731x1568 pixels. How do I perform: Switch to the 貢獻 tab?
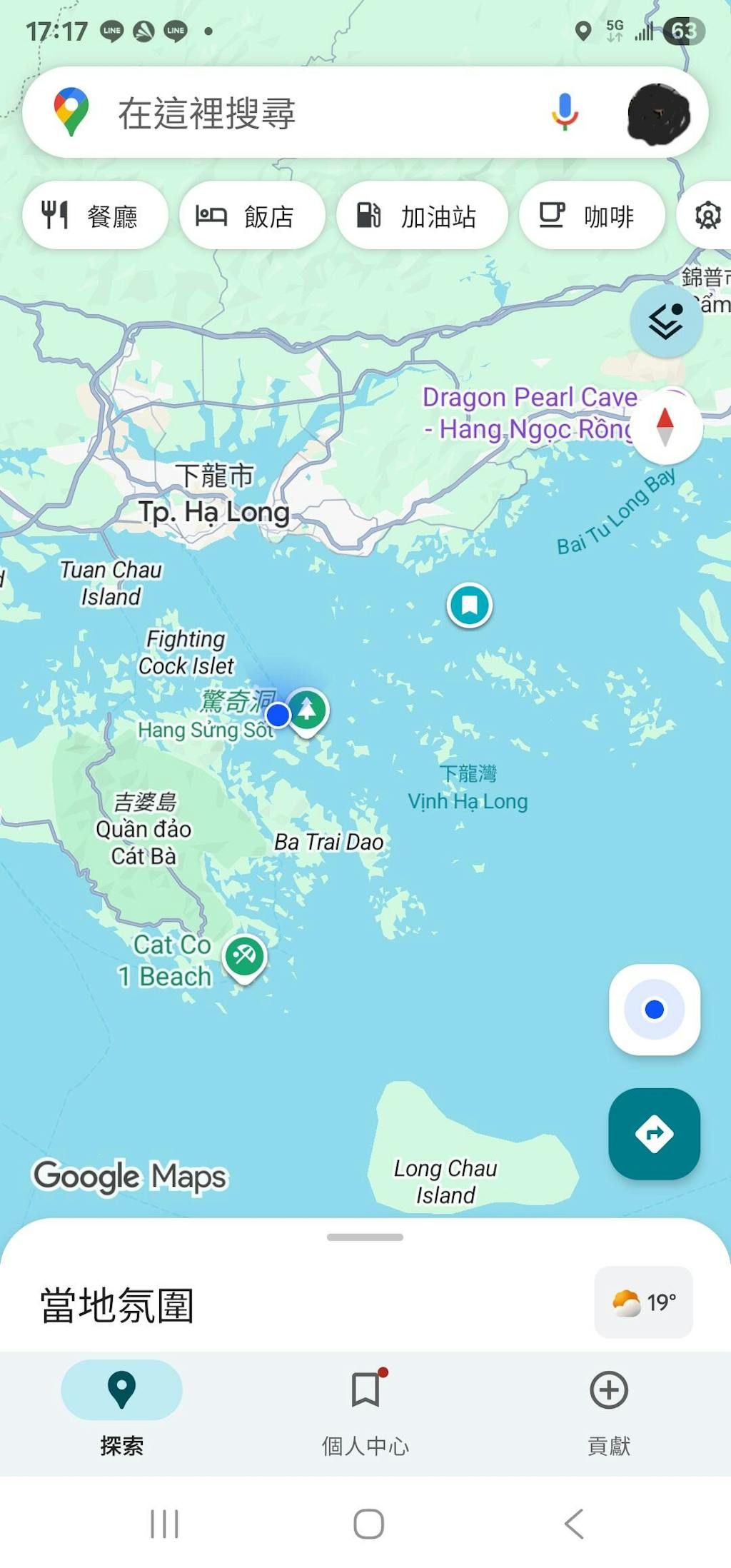click(608, 1407)
